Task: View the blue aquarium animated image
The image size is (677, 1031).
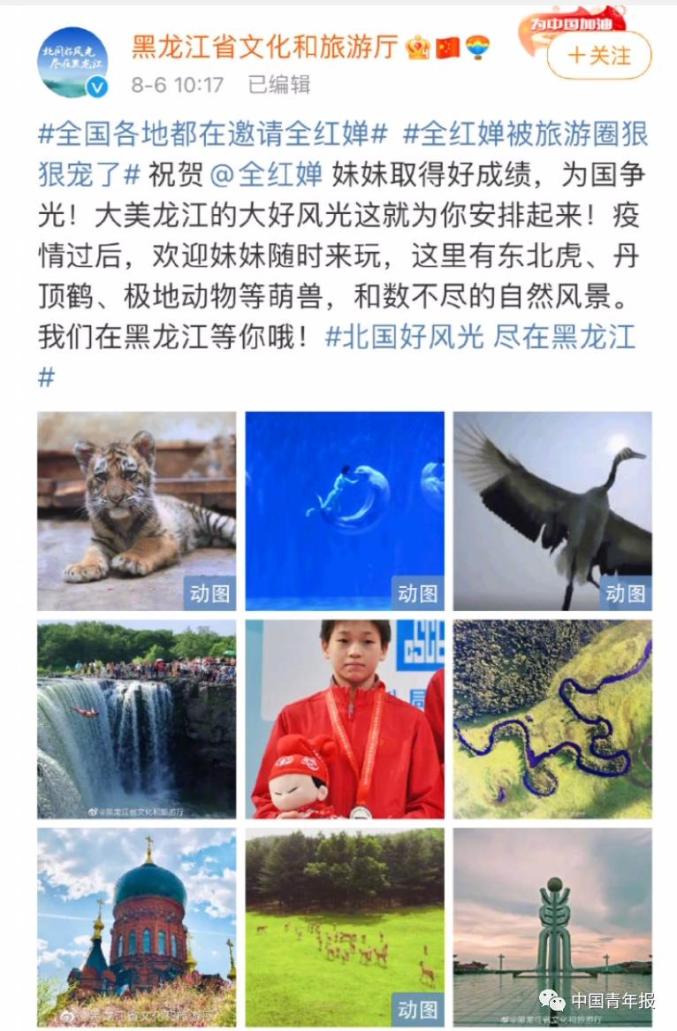Action: pos(345,511)
